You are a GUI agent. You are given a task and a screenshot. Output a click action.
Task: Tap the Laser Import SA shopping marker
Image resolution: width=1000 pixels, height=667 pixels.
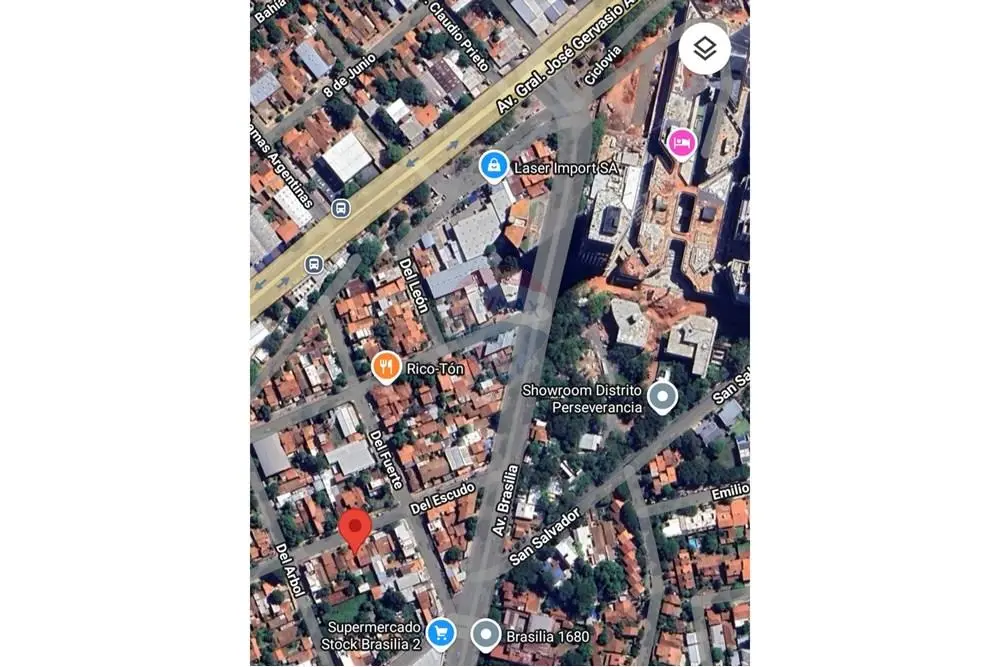(x=493, y=165)
